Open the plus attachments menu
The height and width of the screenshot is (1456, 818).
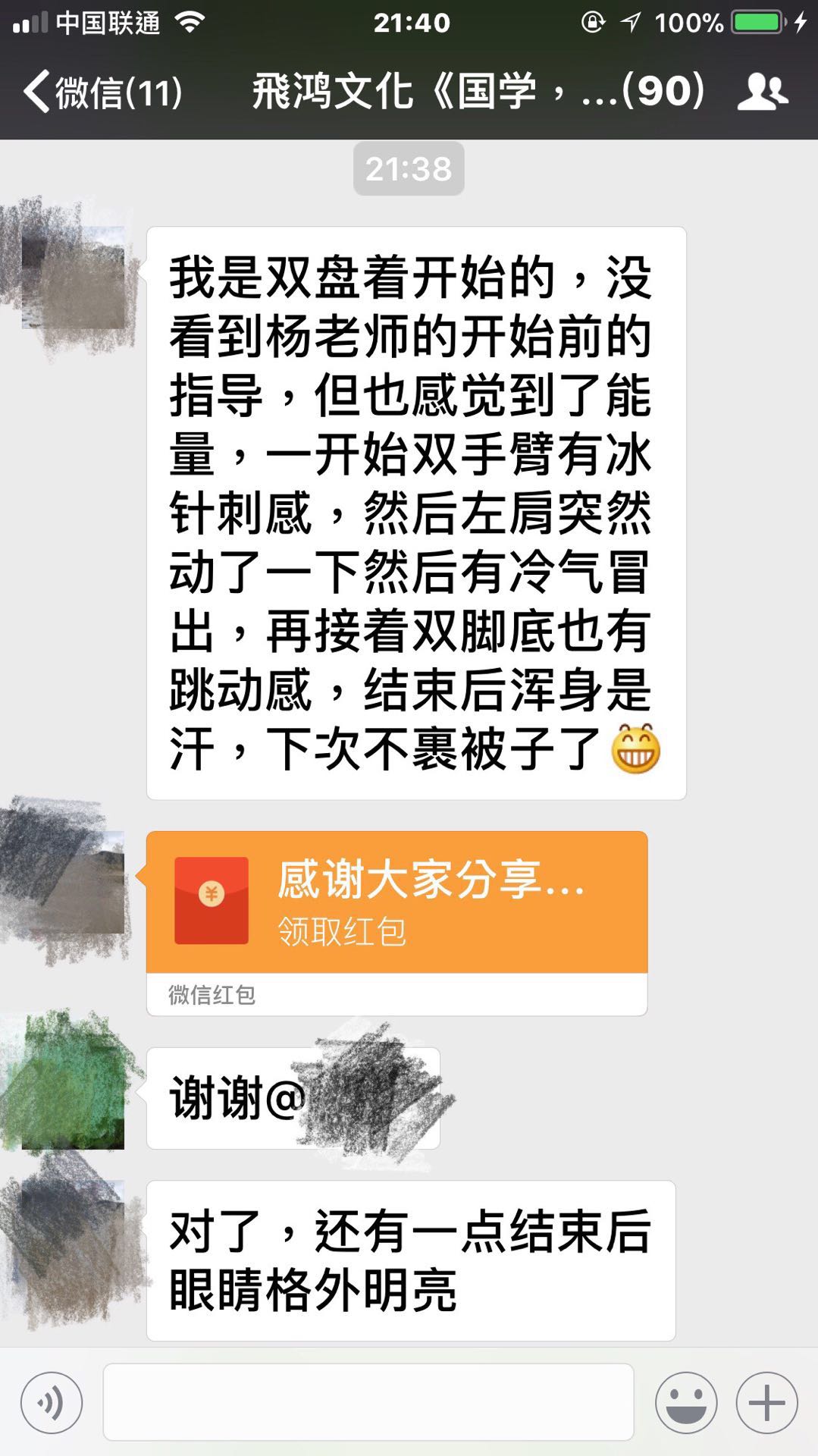point(766,1402)
